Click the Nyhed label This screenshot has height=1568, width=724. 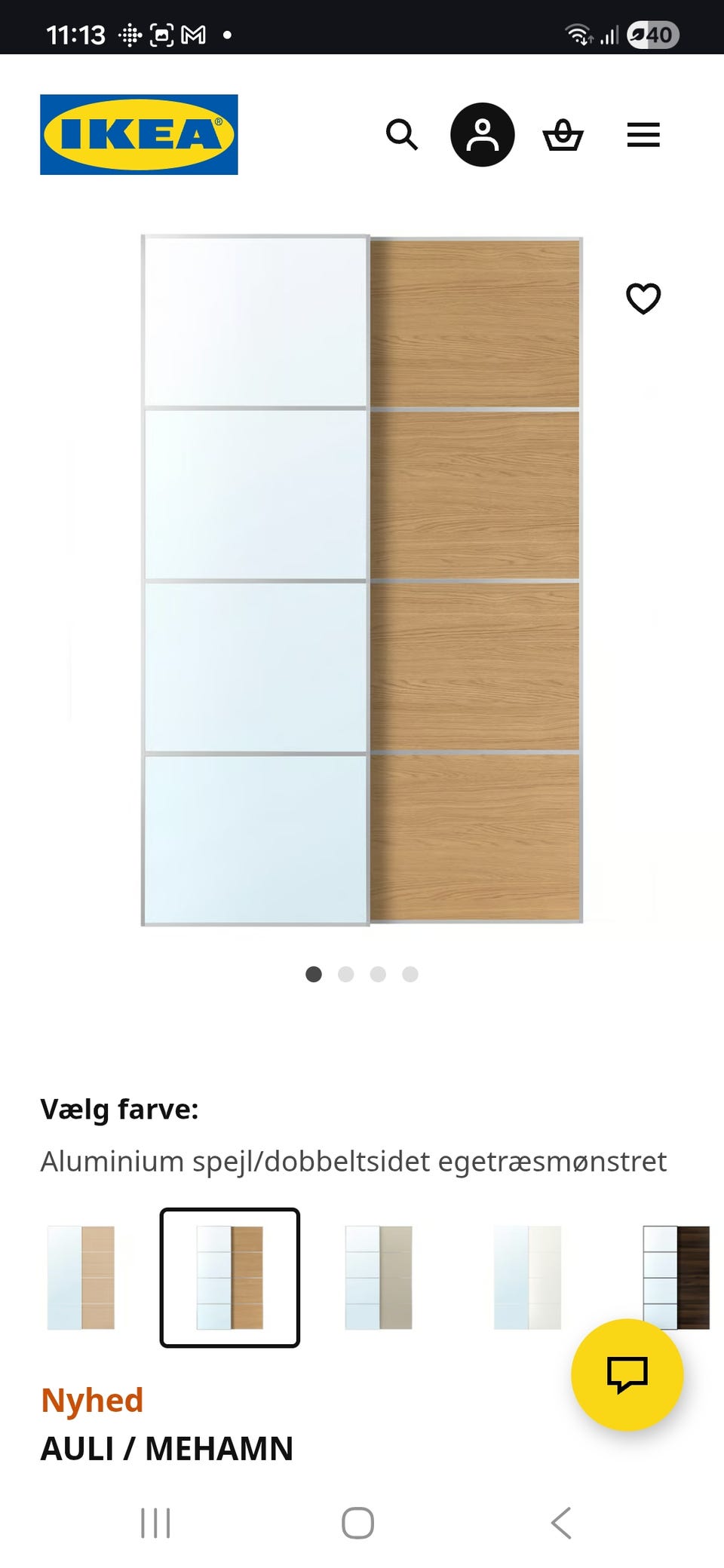click(92, 1399)
